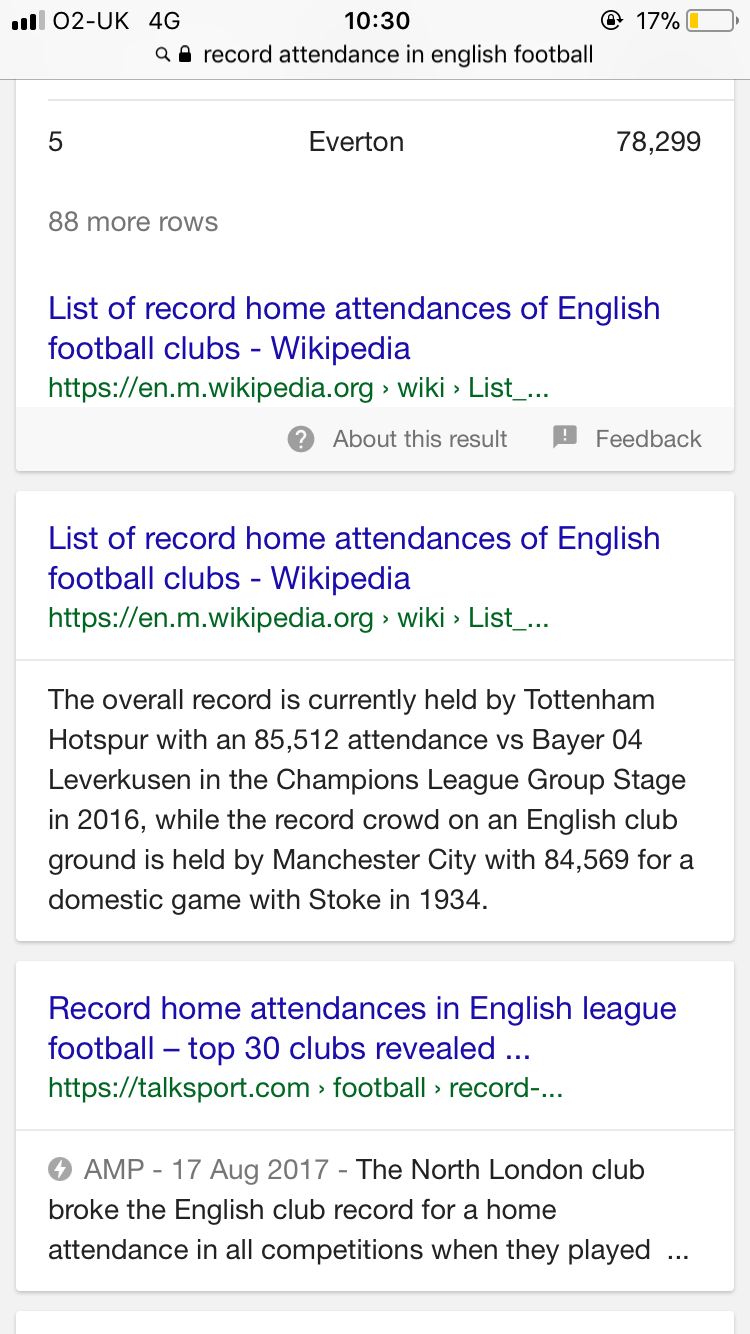
Task: Open the talkSPORT top 30 clubs result
Action: (362, 1028)
